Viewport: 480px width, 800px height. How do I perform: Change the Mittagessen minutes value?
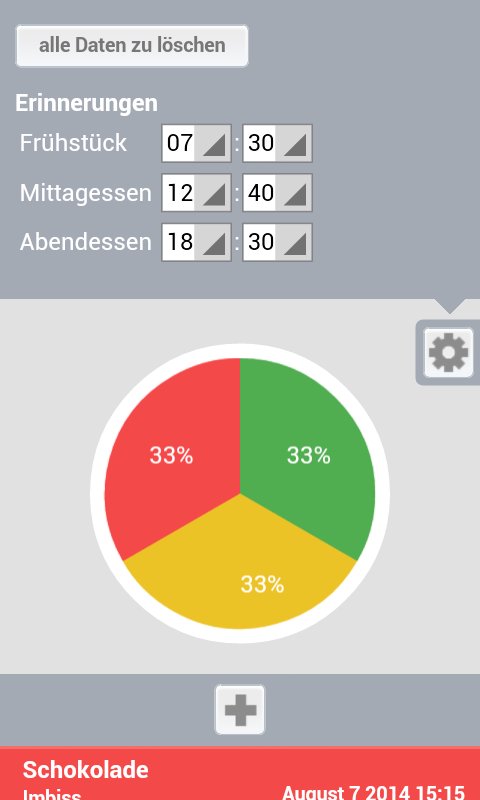coord(277,193)
